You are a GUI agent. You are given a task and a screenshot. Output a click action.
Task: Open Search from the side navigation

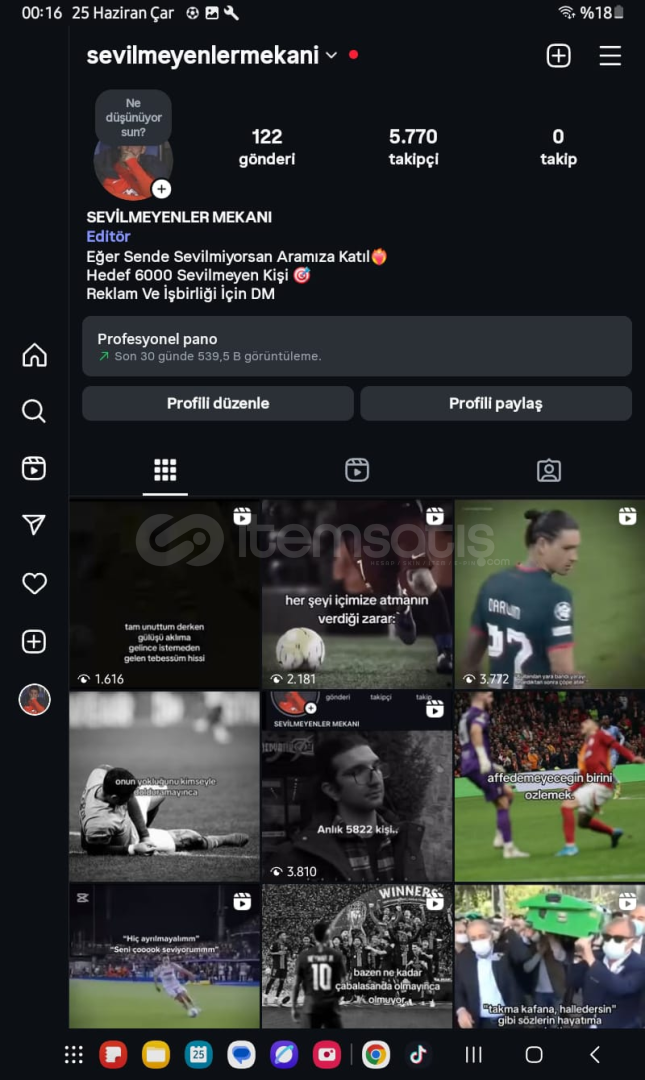34,411
